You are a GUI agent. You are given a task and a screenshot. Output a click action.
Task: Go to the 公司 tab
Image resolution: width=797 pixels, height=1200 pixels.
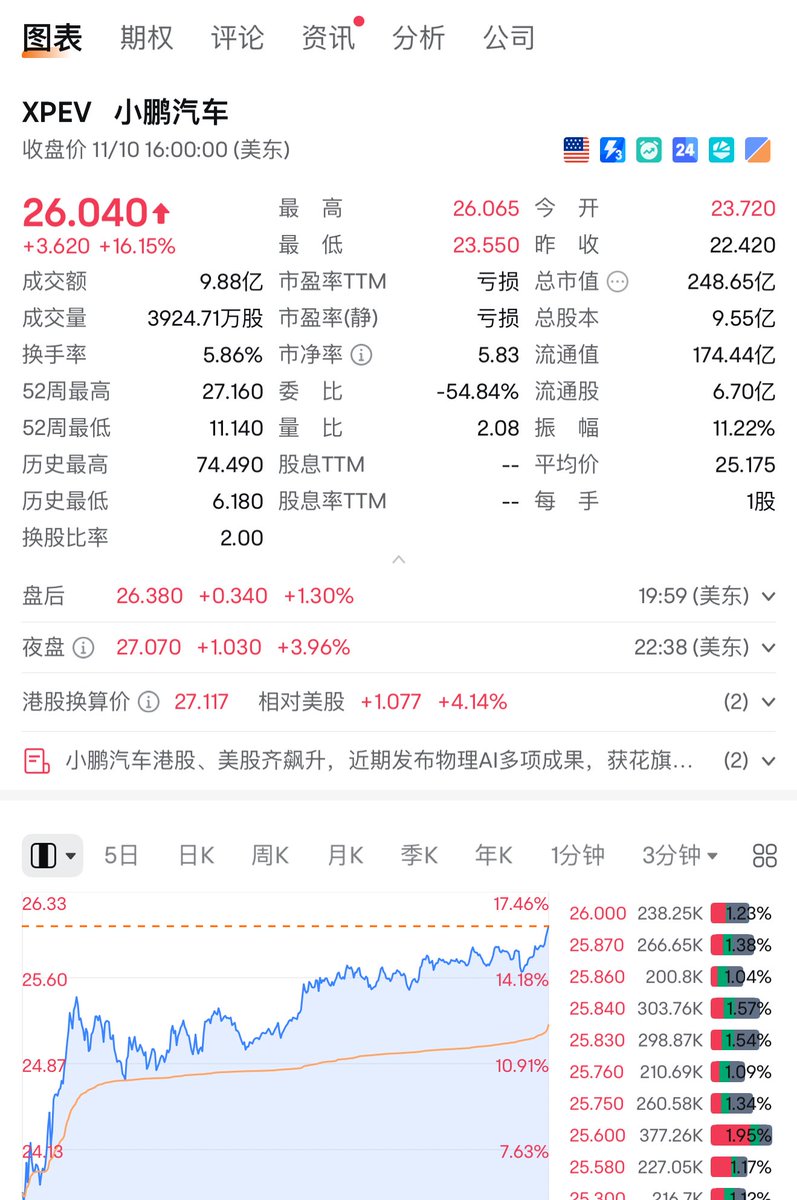pos(510,38)
